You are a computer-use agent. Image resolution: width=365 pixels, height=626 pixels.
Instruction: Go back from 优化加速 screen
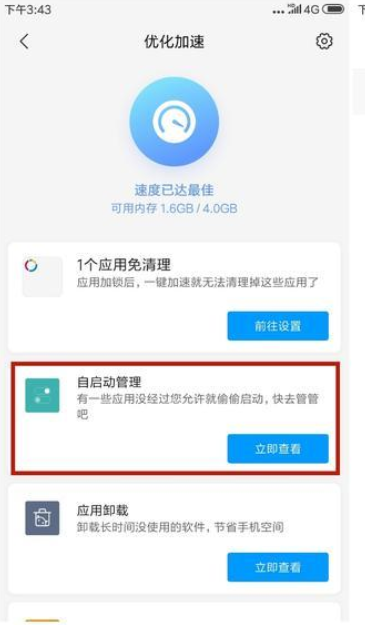pyautogui.click(x=24, y=41)
